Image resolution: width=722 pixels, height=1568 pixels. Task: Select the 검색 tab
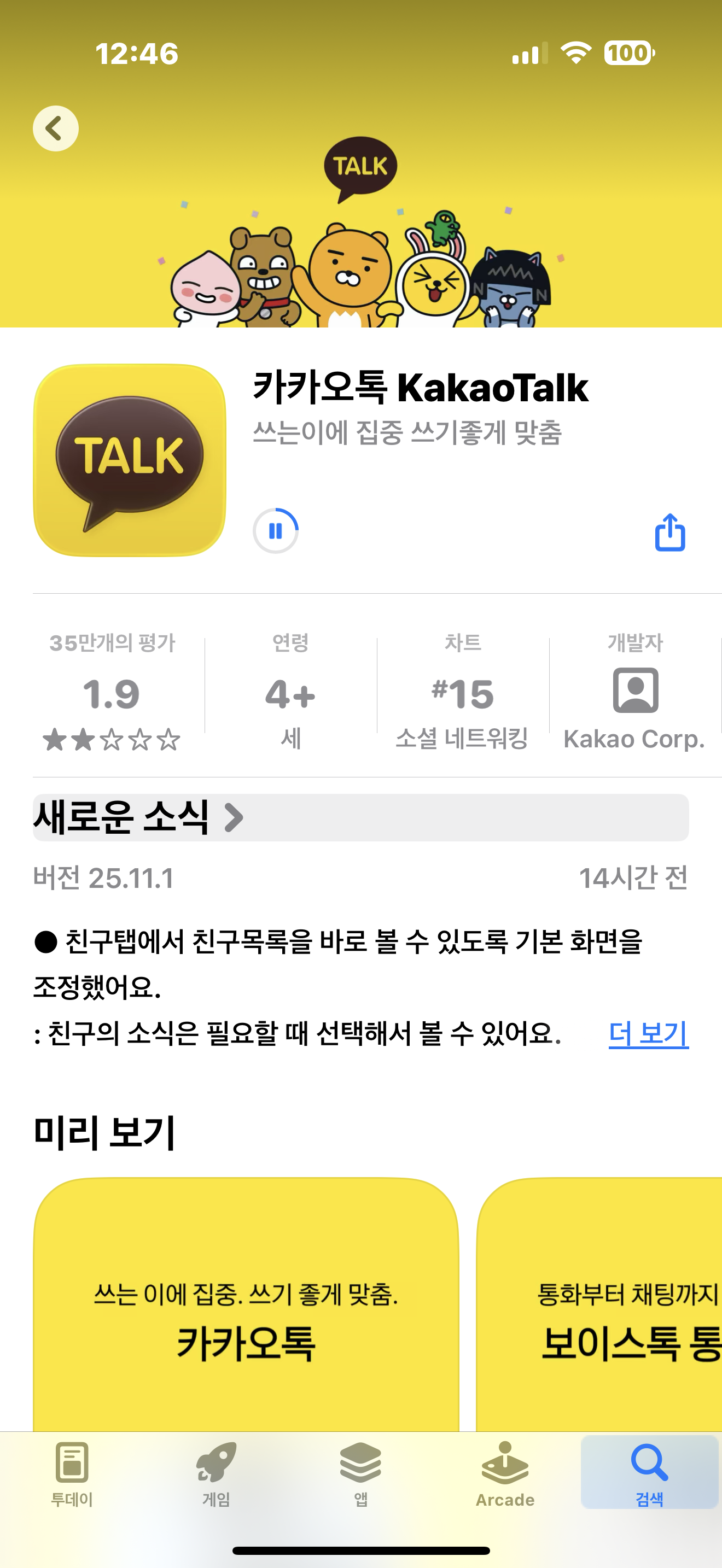[x=650, y=1473]
